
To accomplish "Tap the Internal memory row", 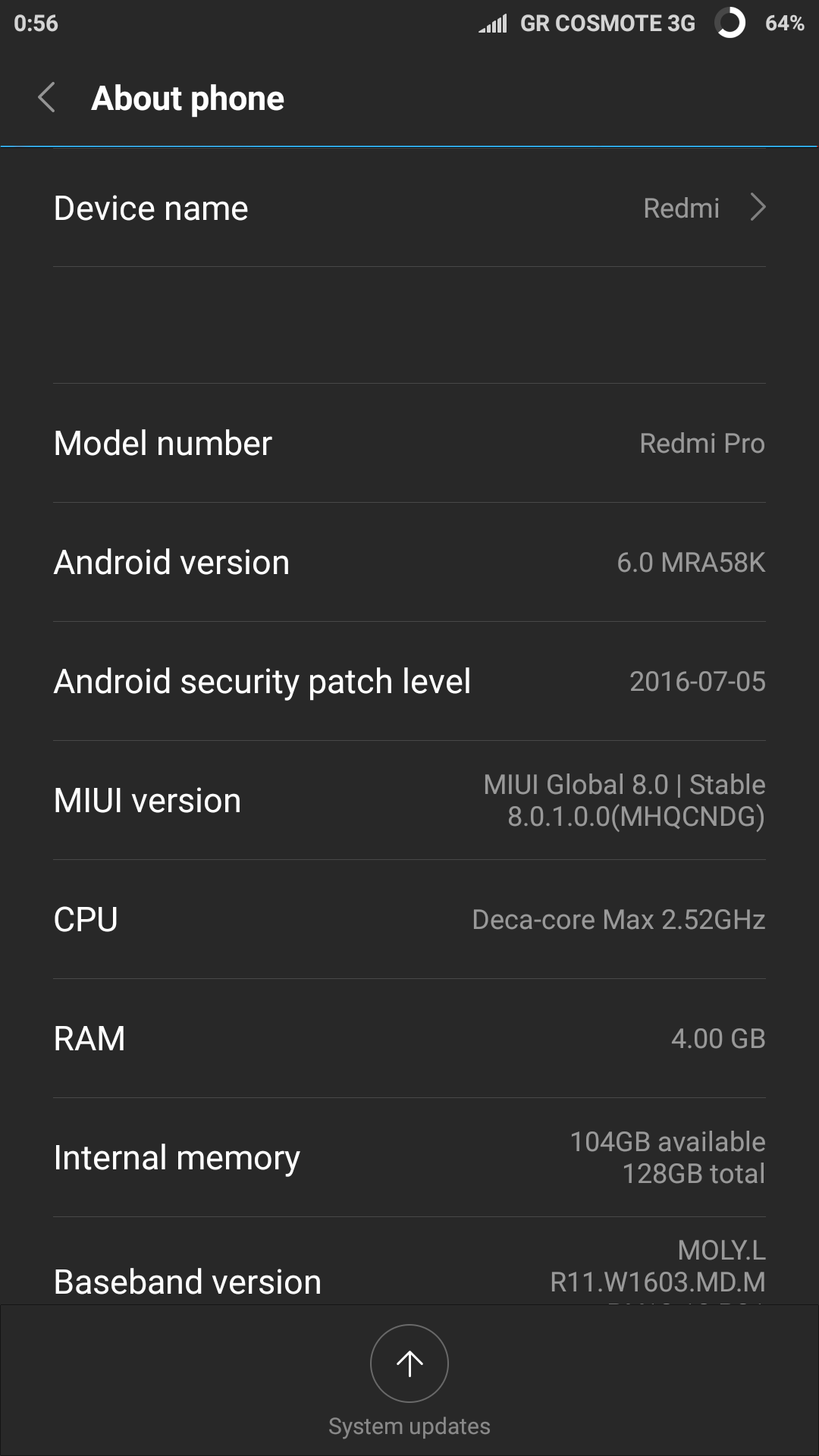I will pyautogui.click(x=409, y=1157).
